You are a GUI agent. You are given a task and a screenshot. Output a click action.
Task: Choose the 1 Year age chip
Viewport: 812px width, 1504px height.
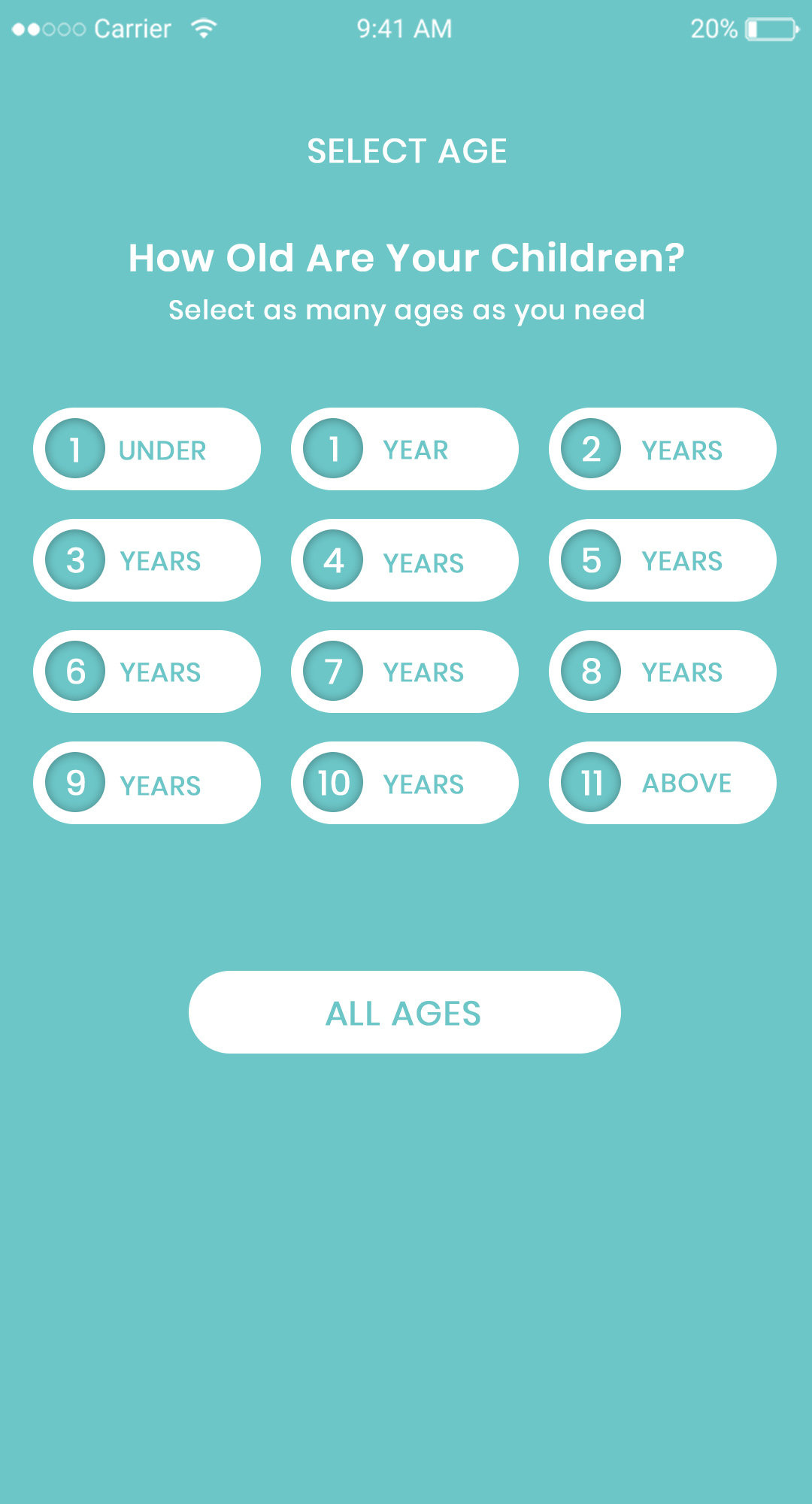pyautogui.click(x=404, y=449)
